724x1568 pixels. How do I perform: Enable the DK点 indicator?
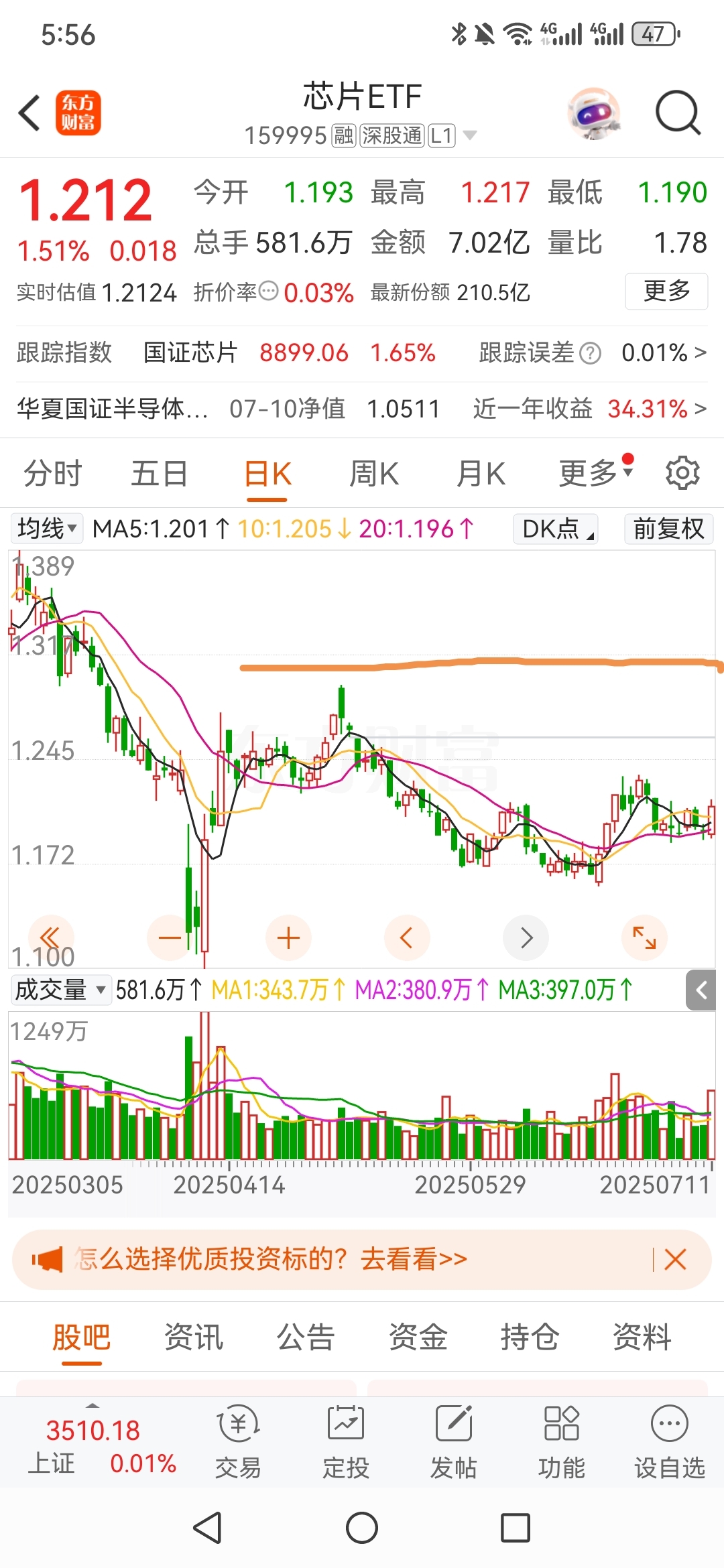coord(554,529)
